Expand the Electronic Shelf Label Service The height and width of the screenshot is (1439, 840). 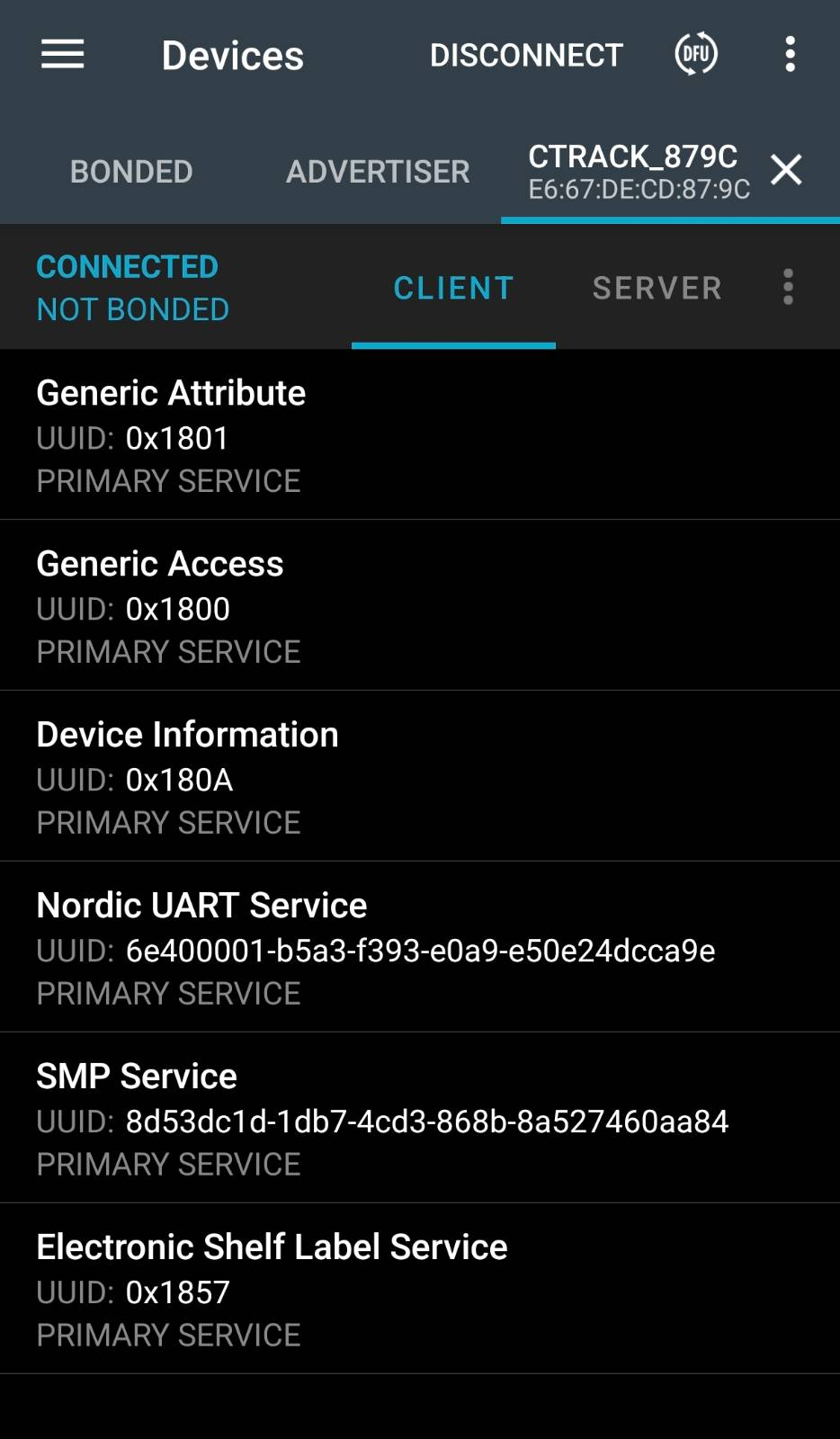click(x=420, y=1290)
